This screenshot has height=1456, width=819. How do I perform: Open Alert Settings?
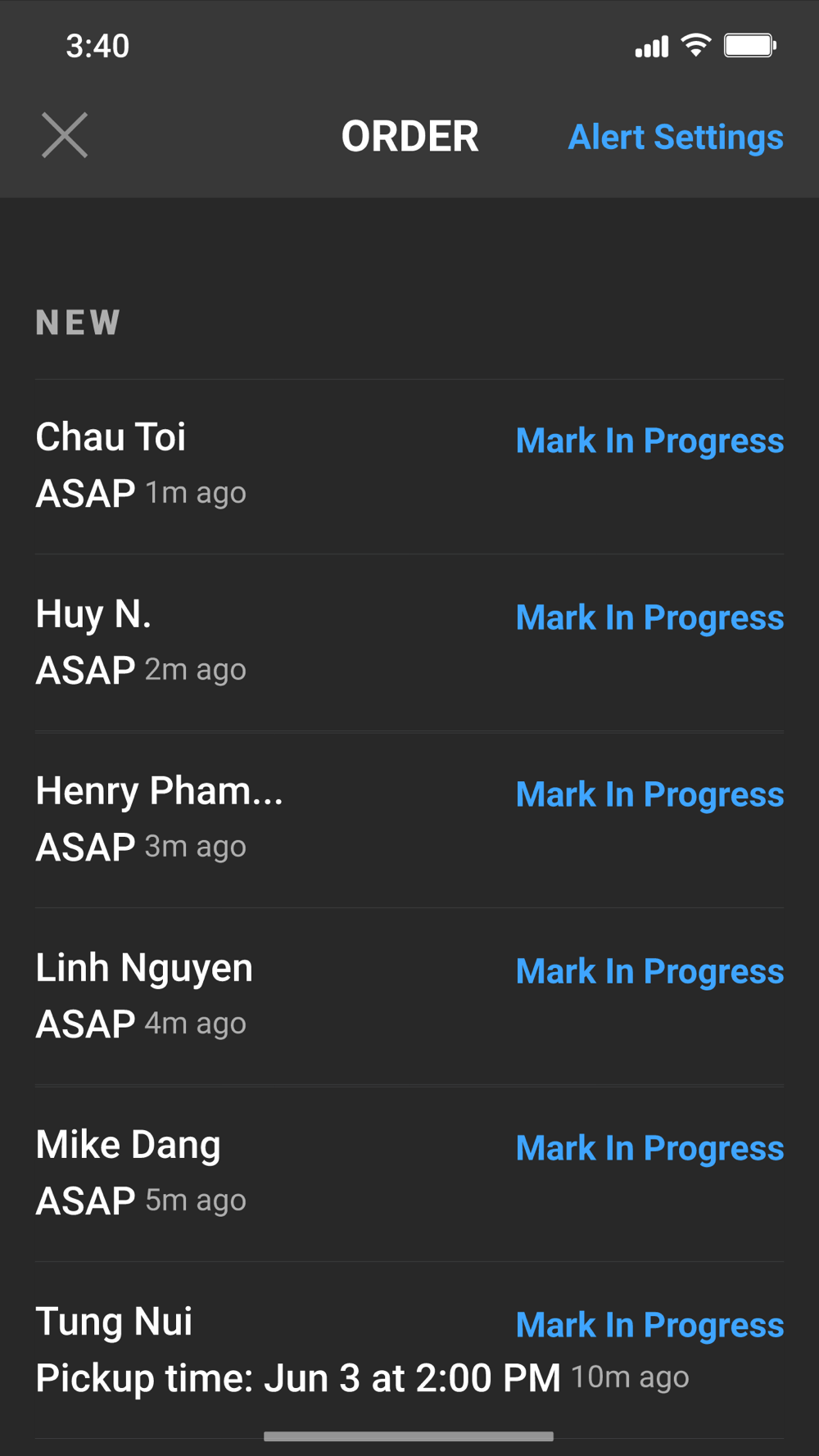coord(676,137)
